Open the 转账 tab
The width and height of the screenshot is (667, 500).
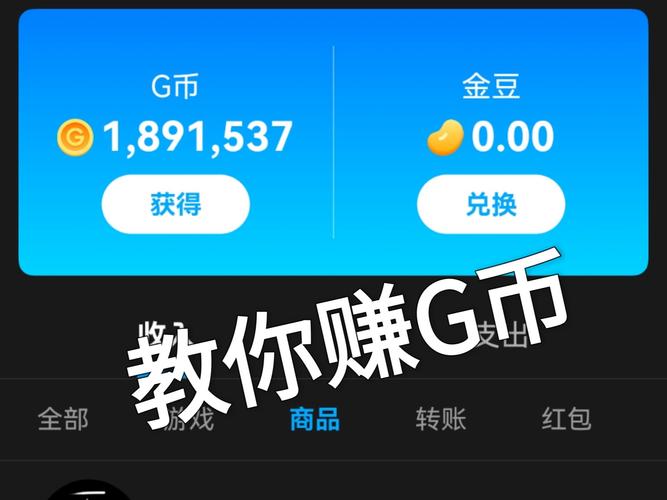click(441, 418)
